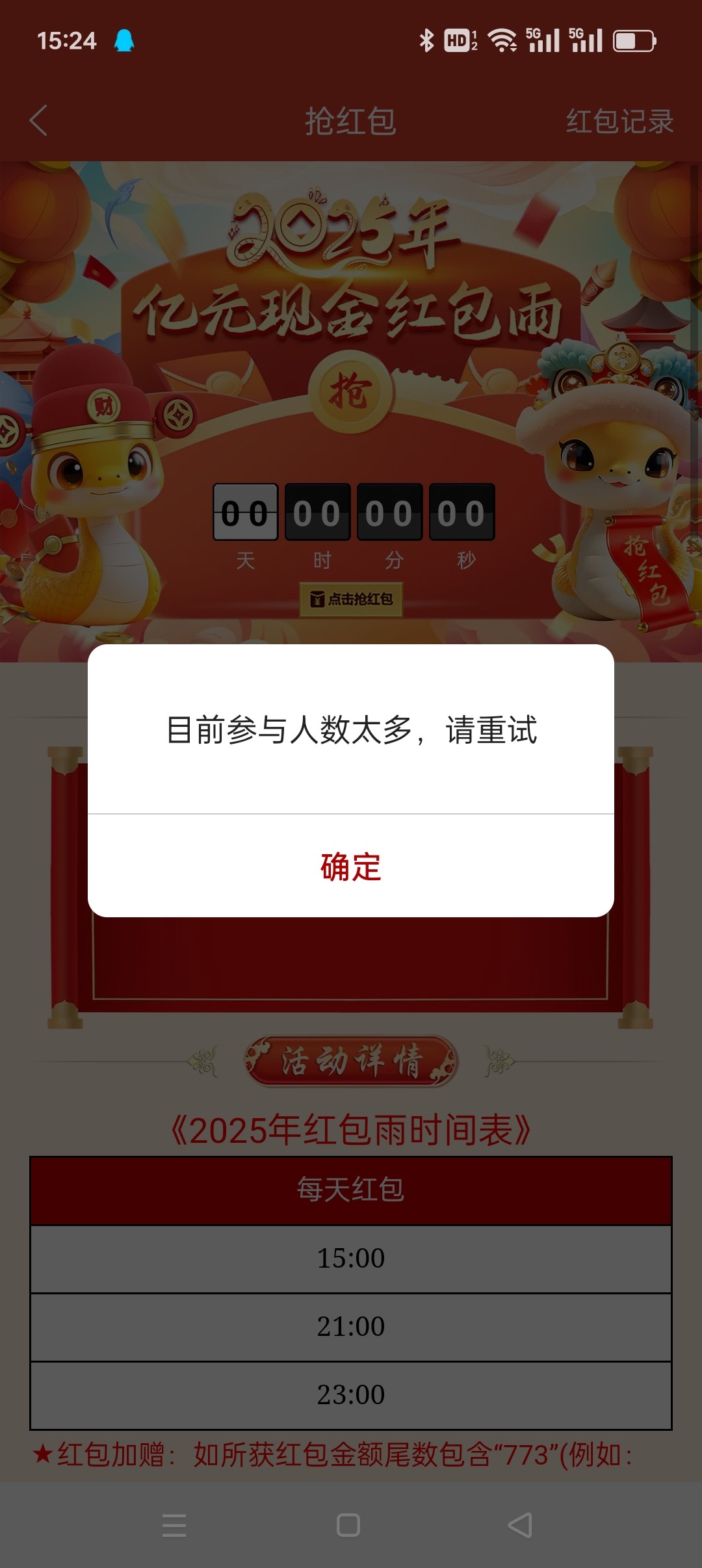Open 红包记录 in the top bar

(619, 121)
